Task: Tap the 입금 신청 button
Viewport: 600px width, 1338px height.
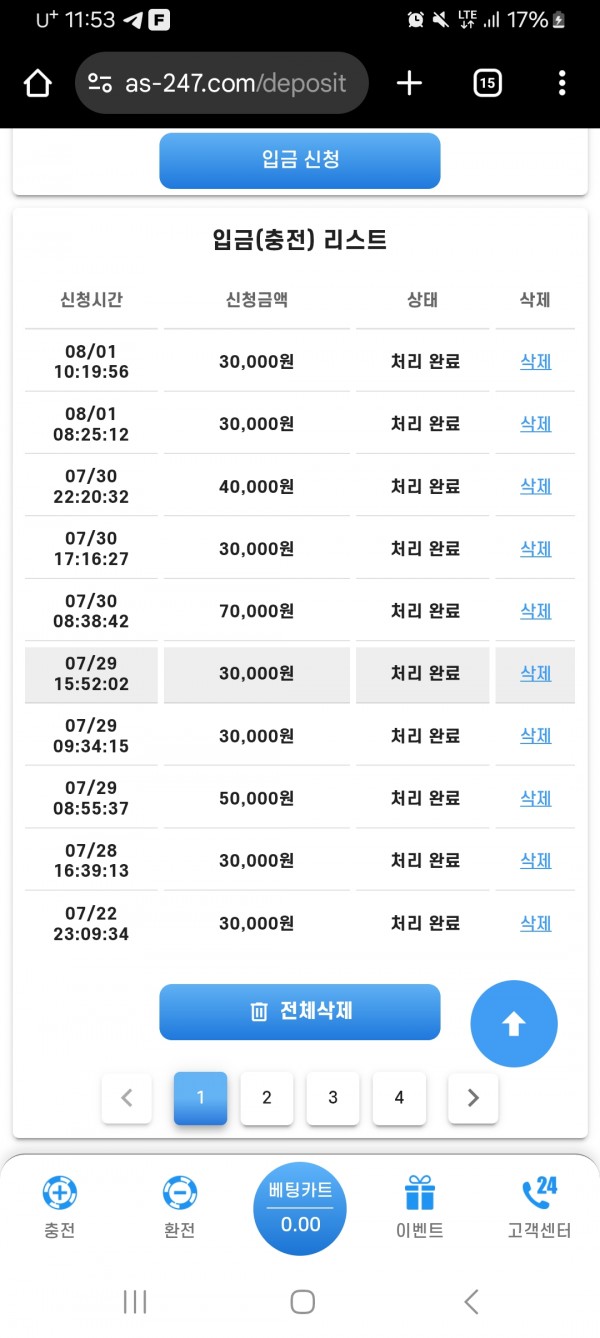Action: pyautogui.click(x=300, y=160)
